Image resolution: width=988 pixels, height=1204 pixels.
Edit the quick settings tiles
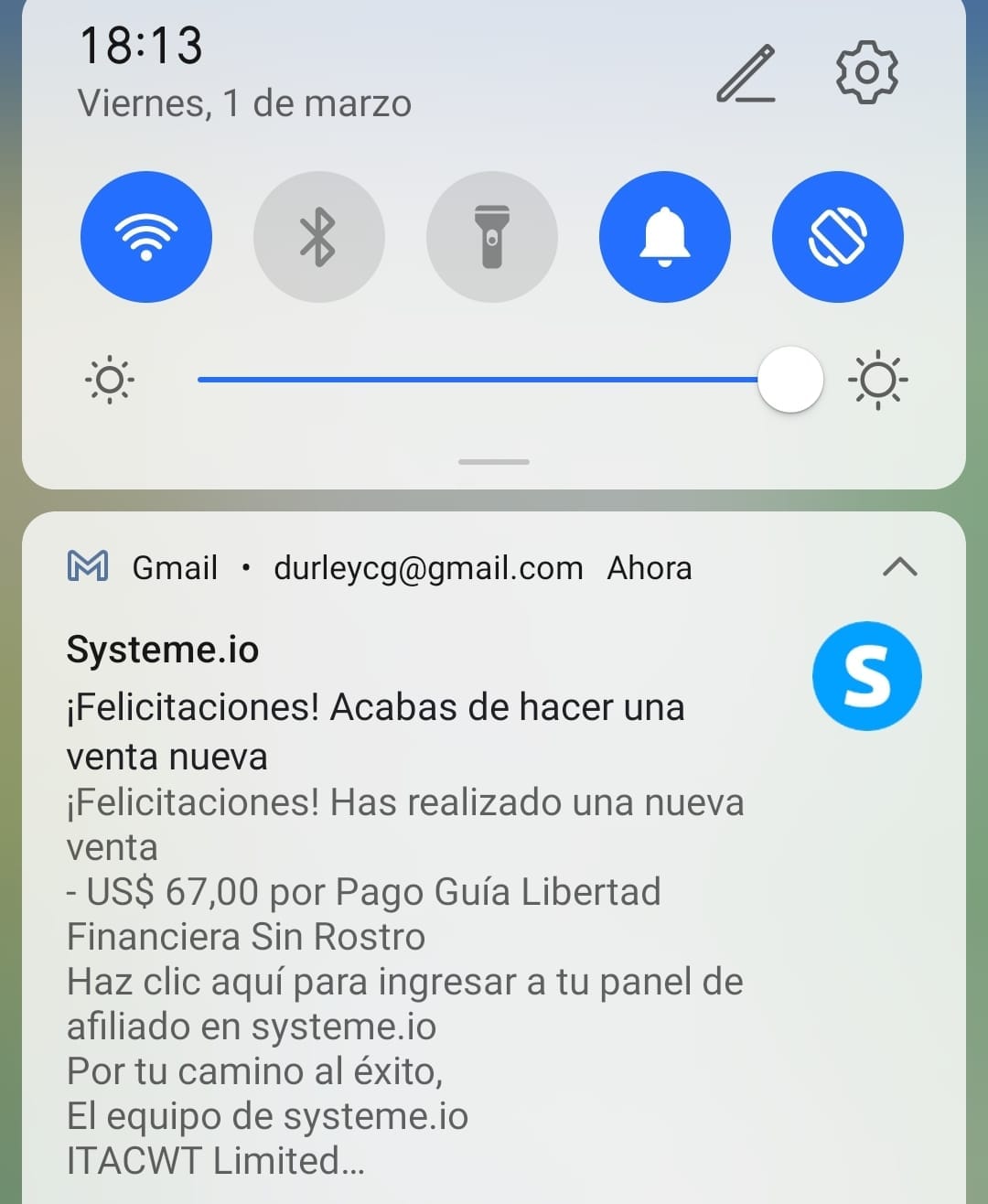(x=746, y=73)
